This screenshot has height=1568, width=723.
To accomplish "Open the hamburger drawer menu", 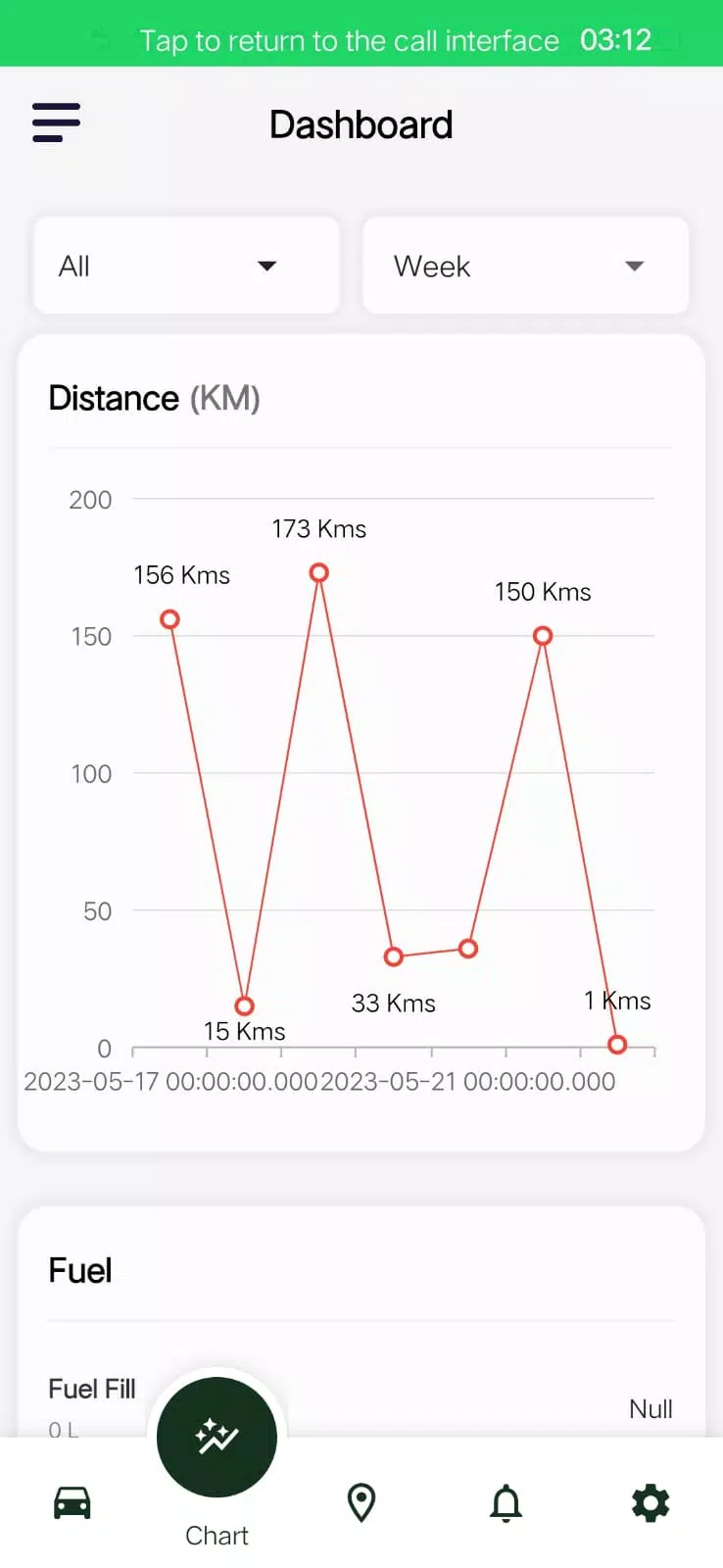I will coord(56,123).
